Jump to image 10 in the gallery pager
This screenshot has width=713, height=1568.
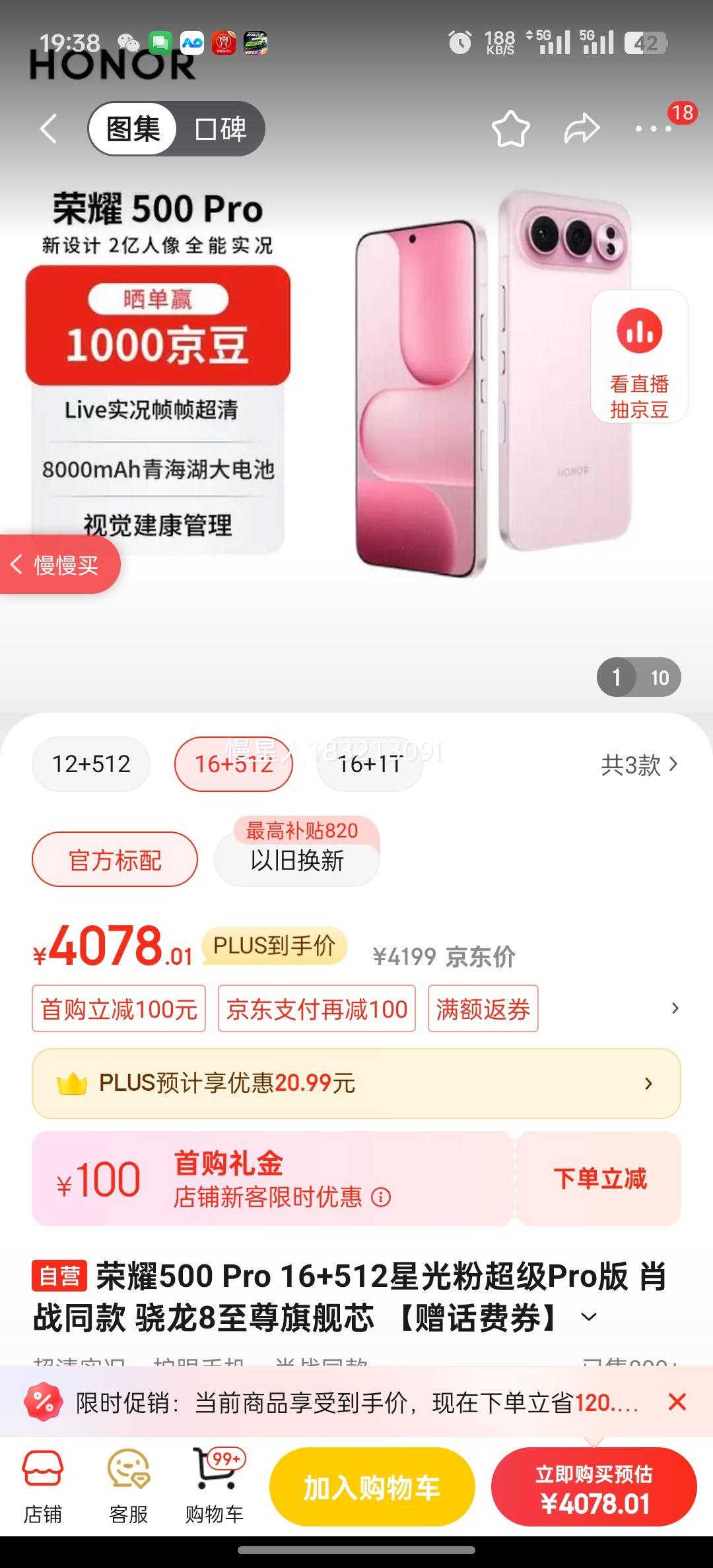point(660,677)
